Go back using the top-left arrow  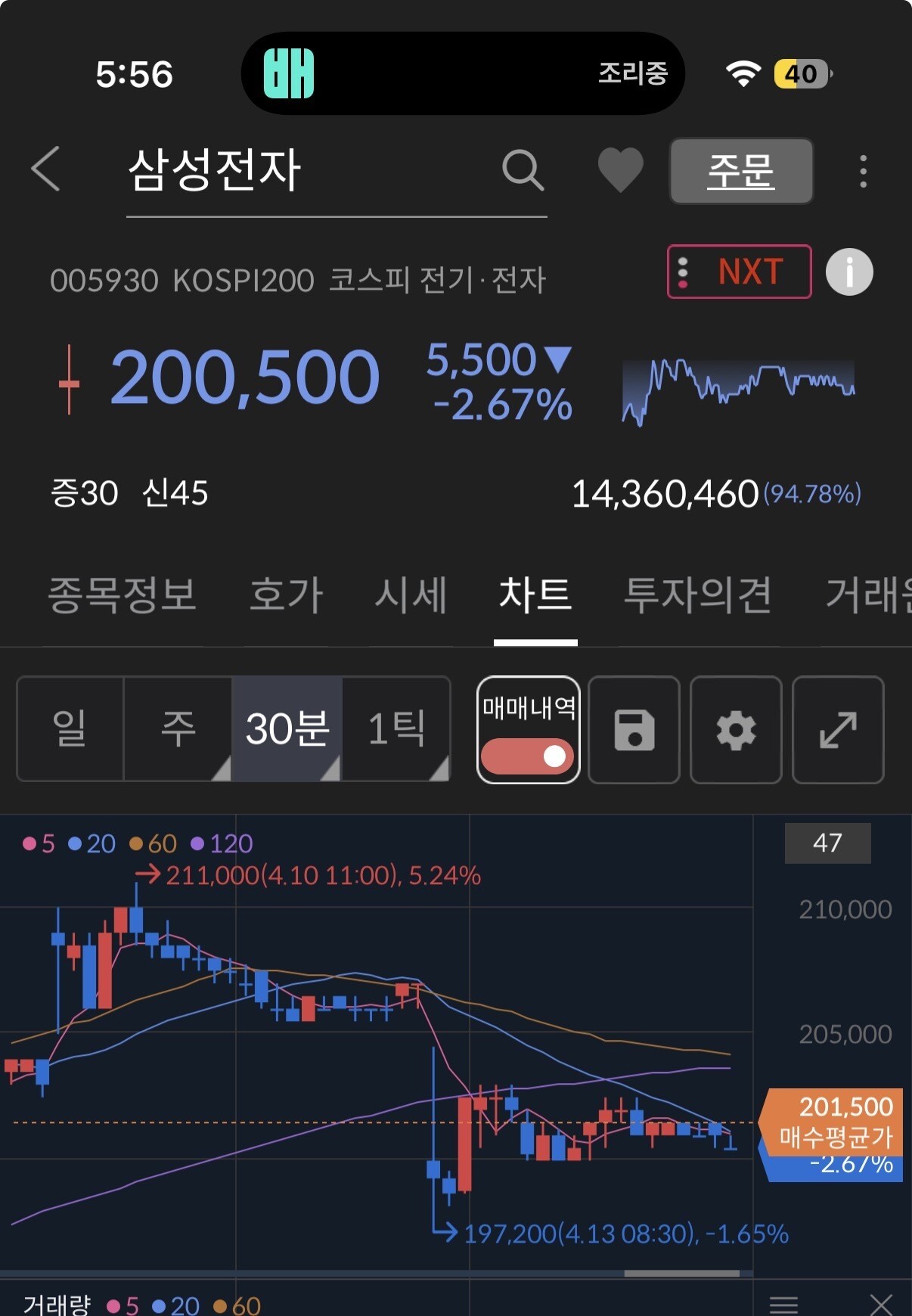45,169
